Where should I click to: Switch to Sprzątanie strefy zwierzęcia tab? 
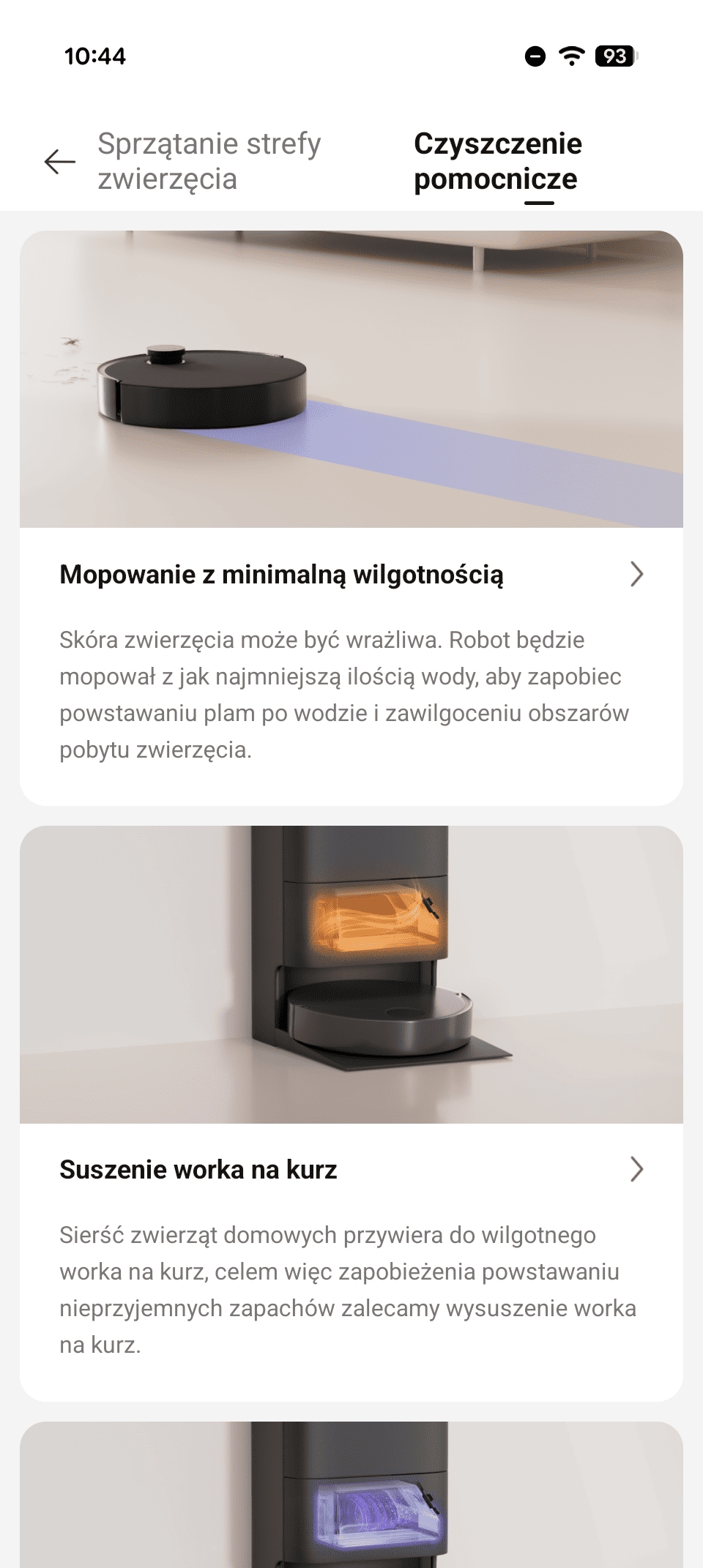click(x=209, y=161)
